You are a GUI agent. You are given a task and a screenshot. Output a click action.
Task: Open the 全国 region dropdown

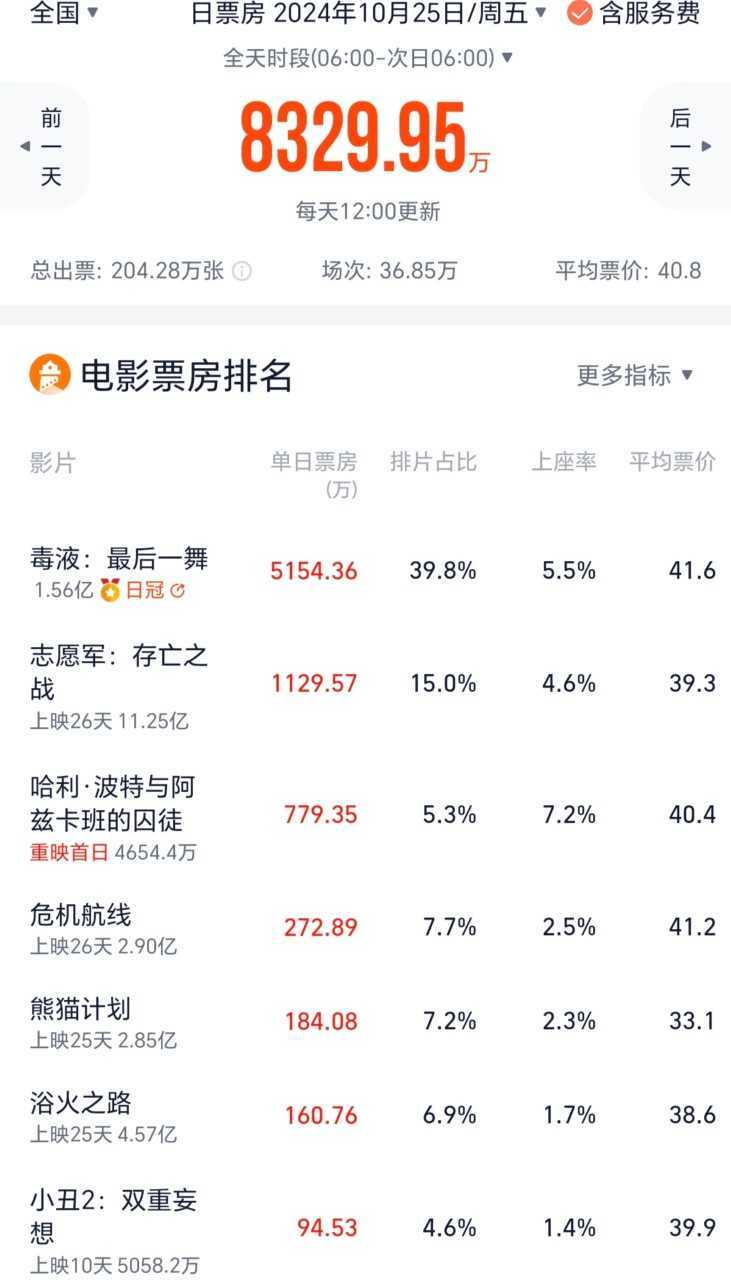tap(64, 13)
